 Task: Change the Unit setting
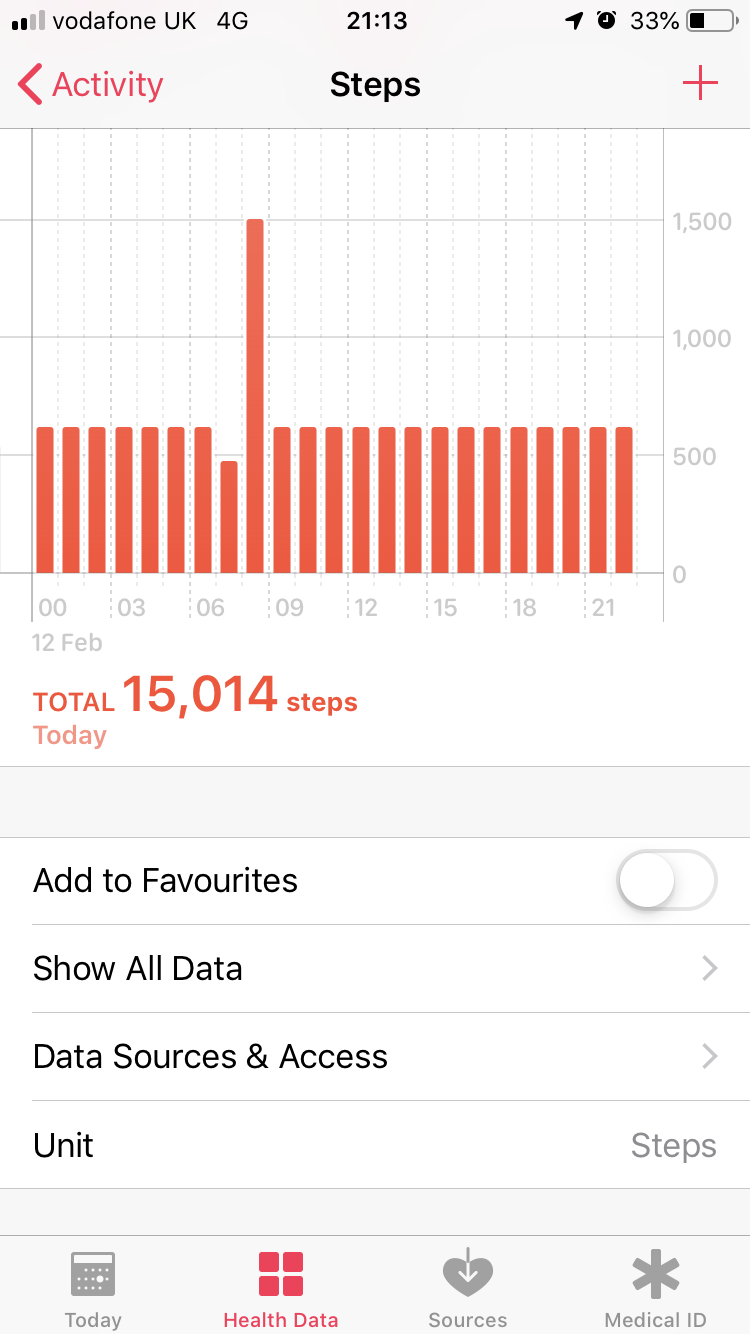[x=375, y=1145]
